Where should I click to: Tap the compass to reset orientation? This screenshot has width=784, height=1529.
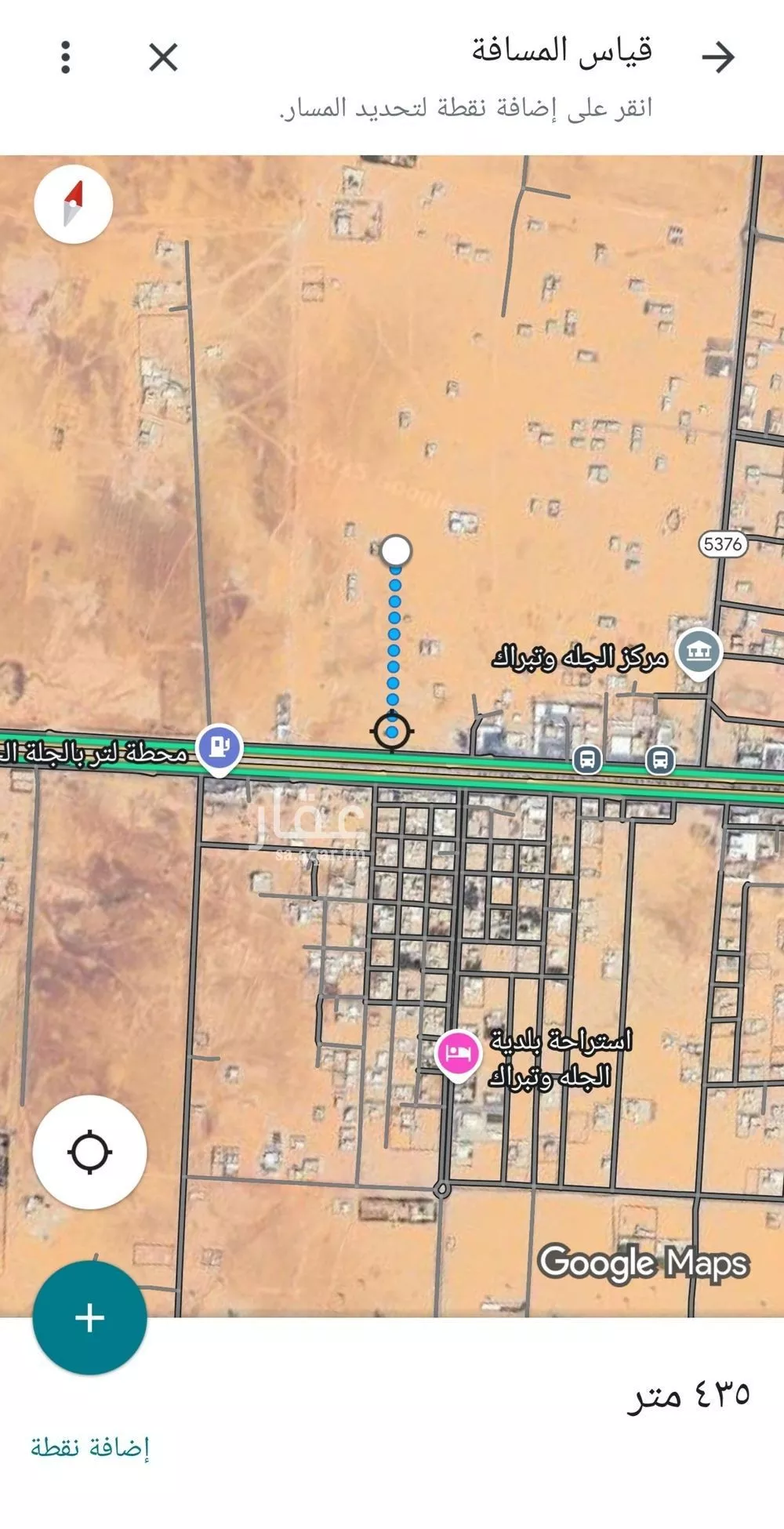pyautogui.click(x=74, y=205)
